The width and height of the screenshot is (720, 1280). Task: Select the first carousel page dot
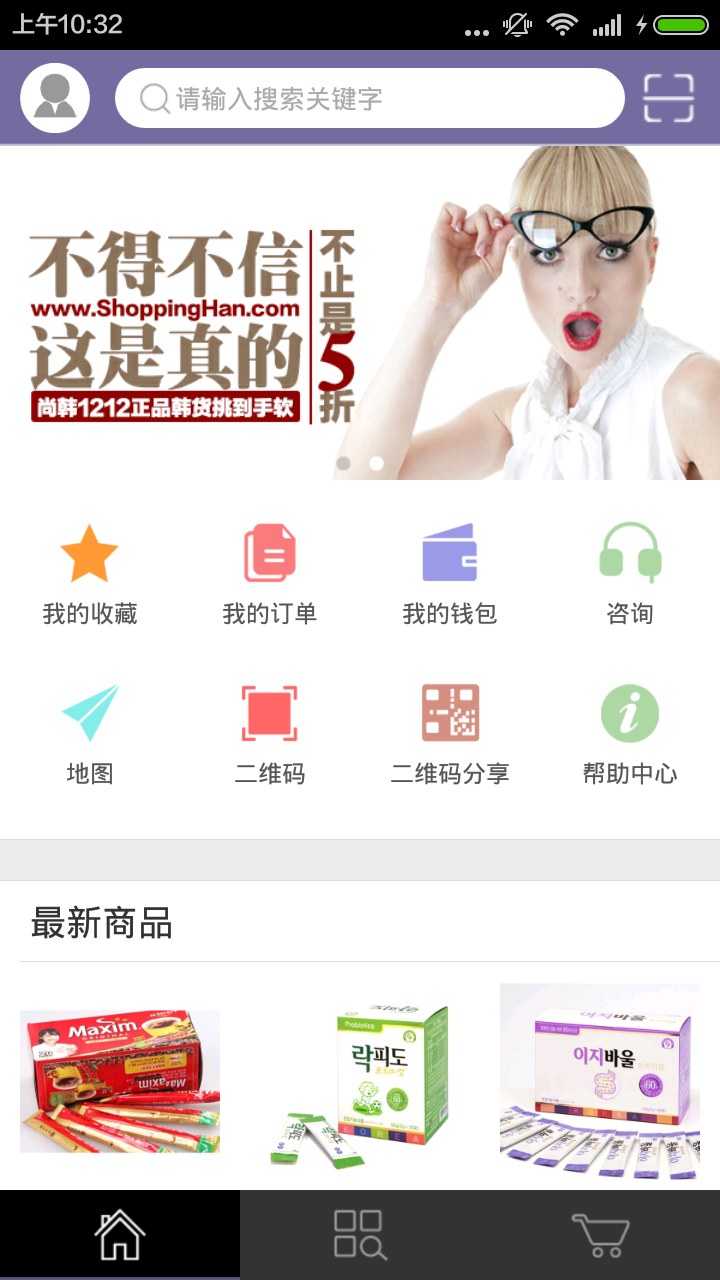click(x=342, y=462)
